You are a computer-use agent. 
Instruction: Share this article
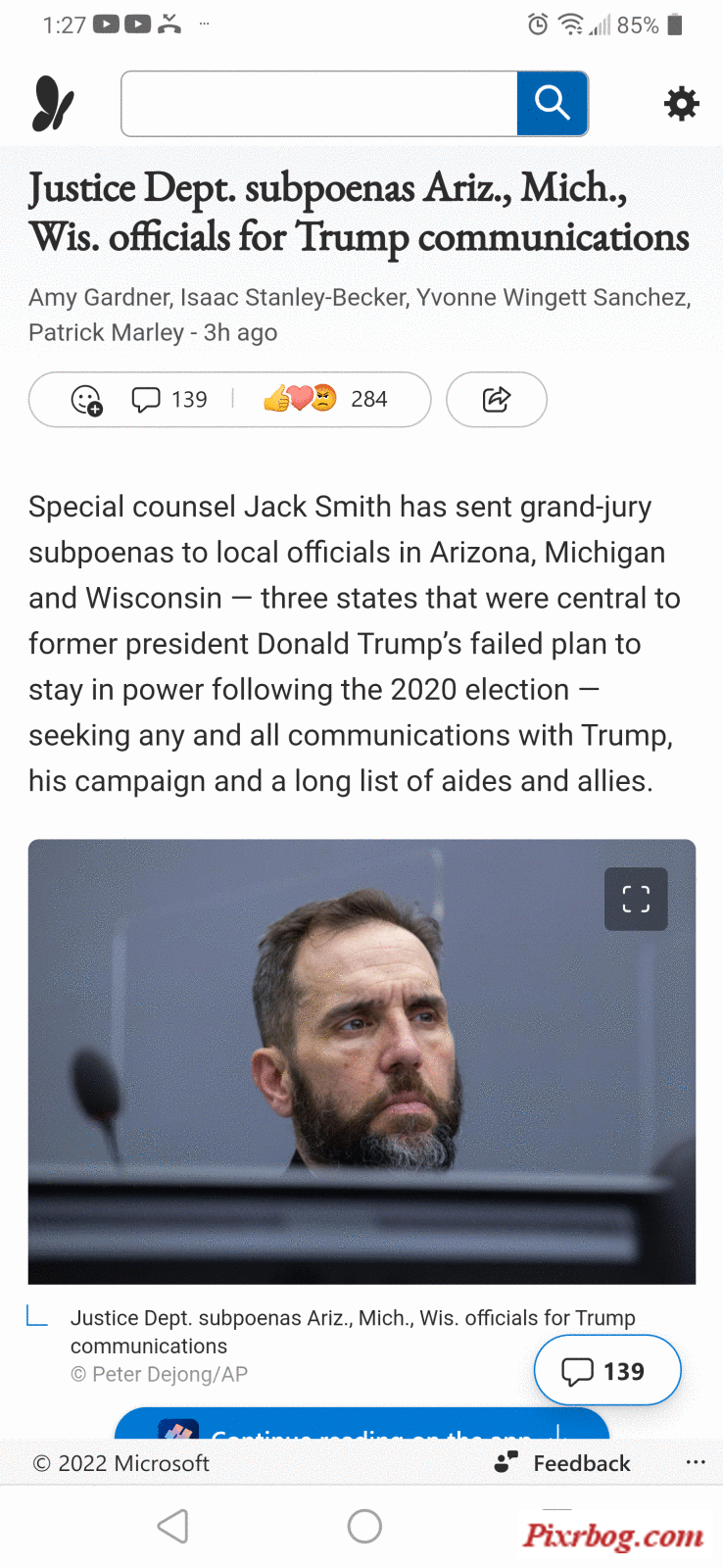(496, 400)
